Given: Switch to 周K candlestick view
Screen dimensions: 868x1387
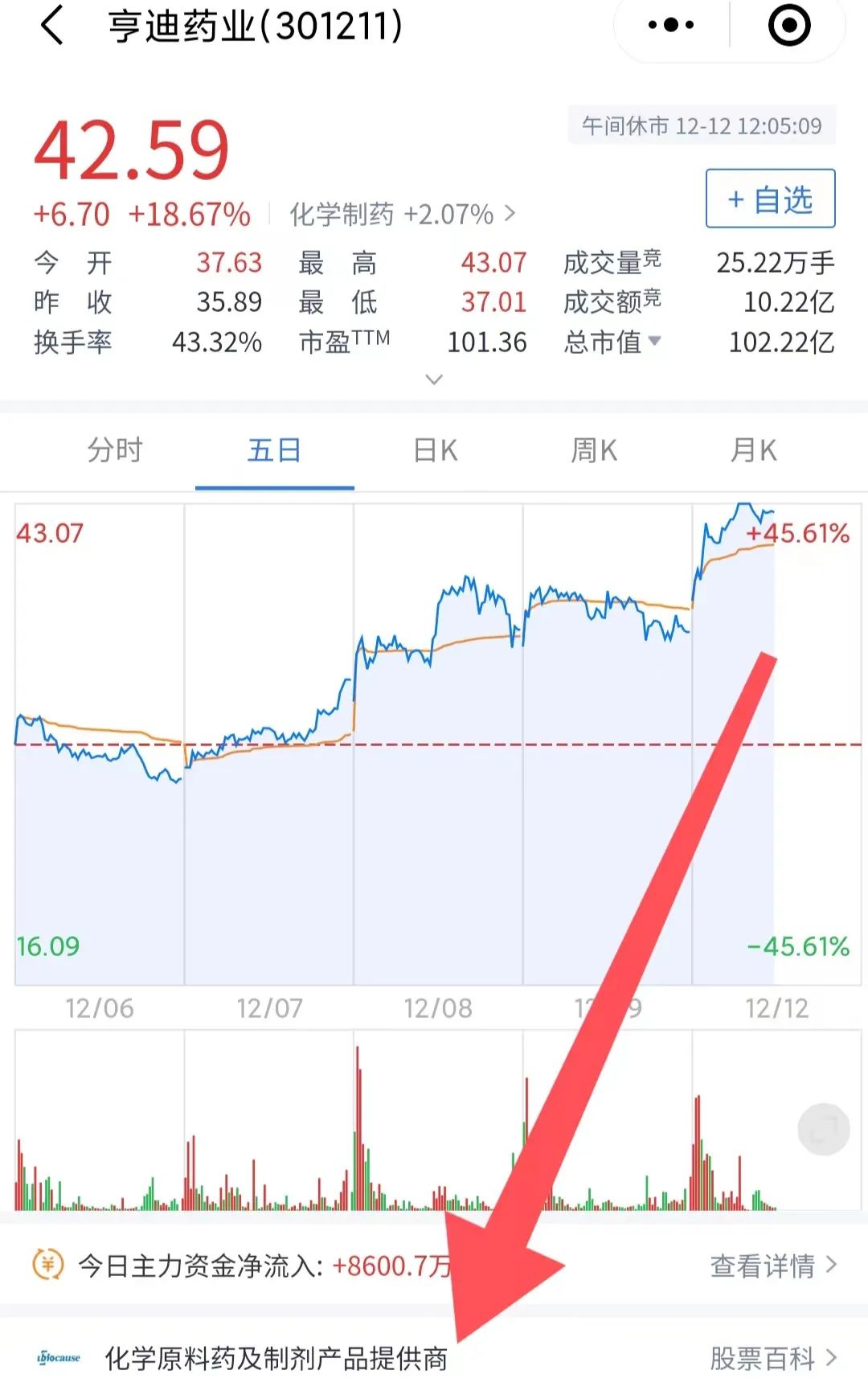Looking at the screenshot, I should 594,450.
